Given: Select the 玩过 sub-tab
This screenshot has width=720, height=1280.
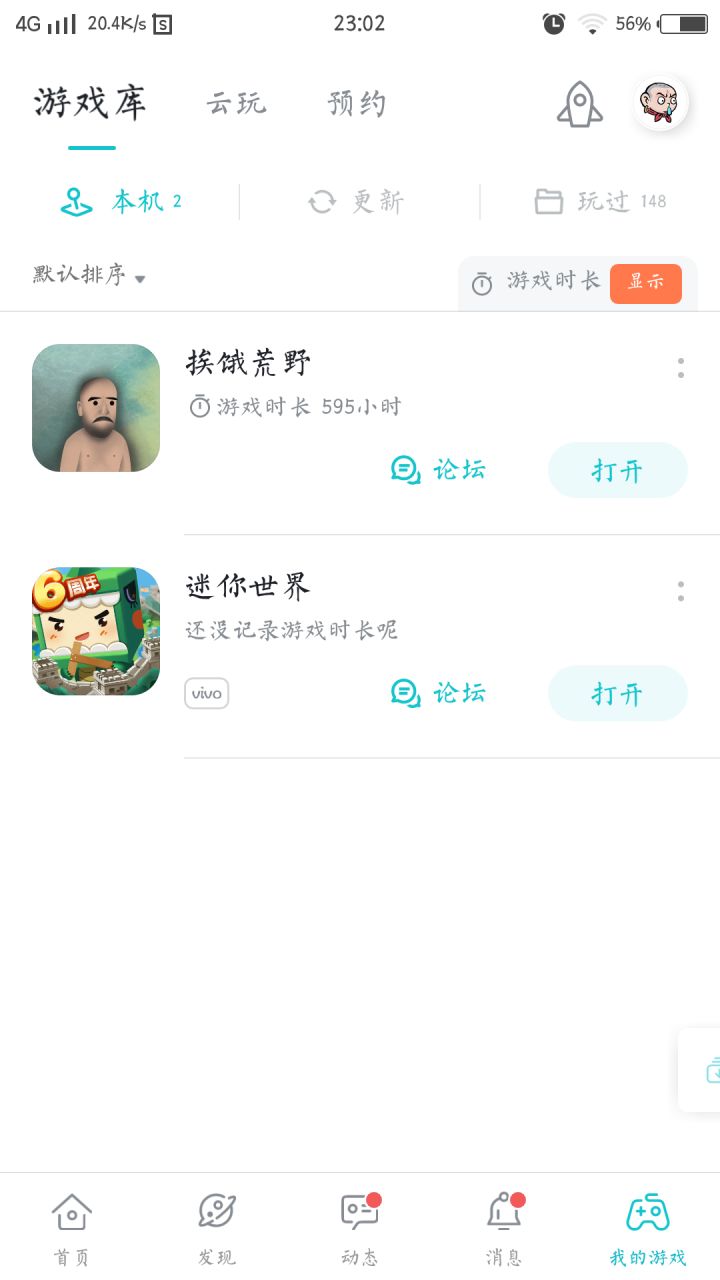Looking at the screenshot, I should [600, 201].
